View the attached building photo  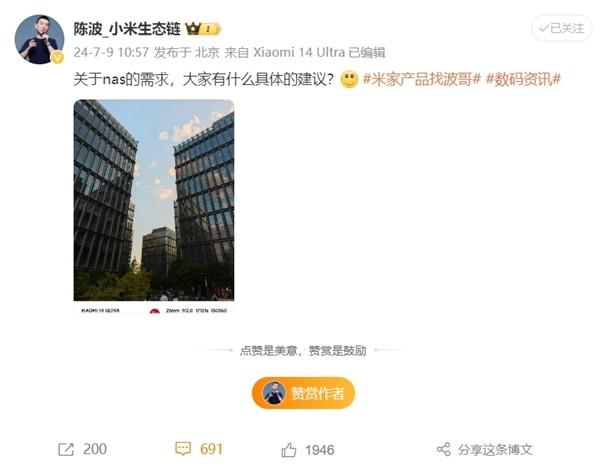coord(153,208)
